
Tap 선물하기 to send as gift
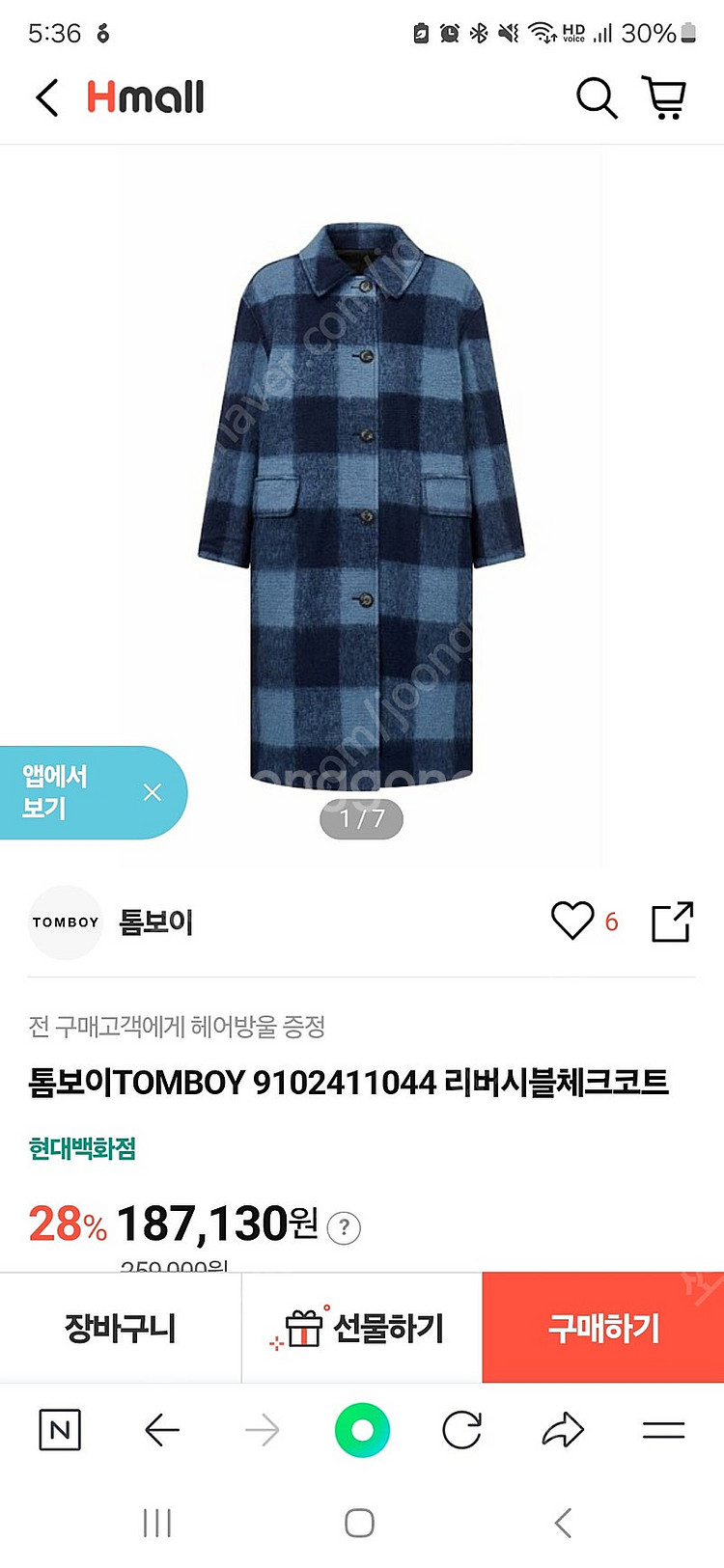point(362,1328)
